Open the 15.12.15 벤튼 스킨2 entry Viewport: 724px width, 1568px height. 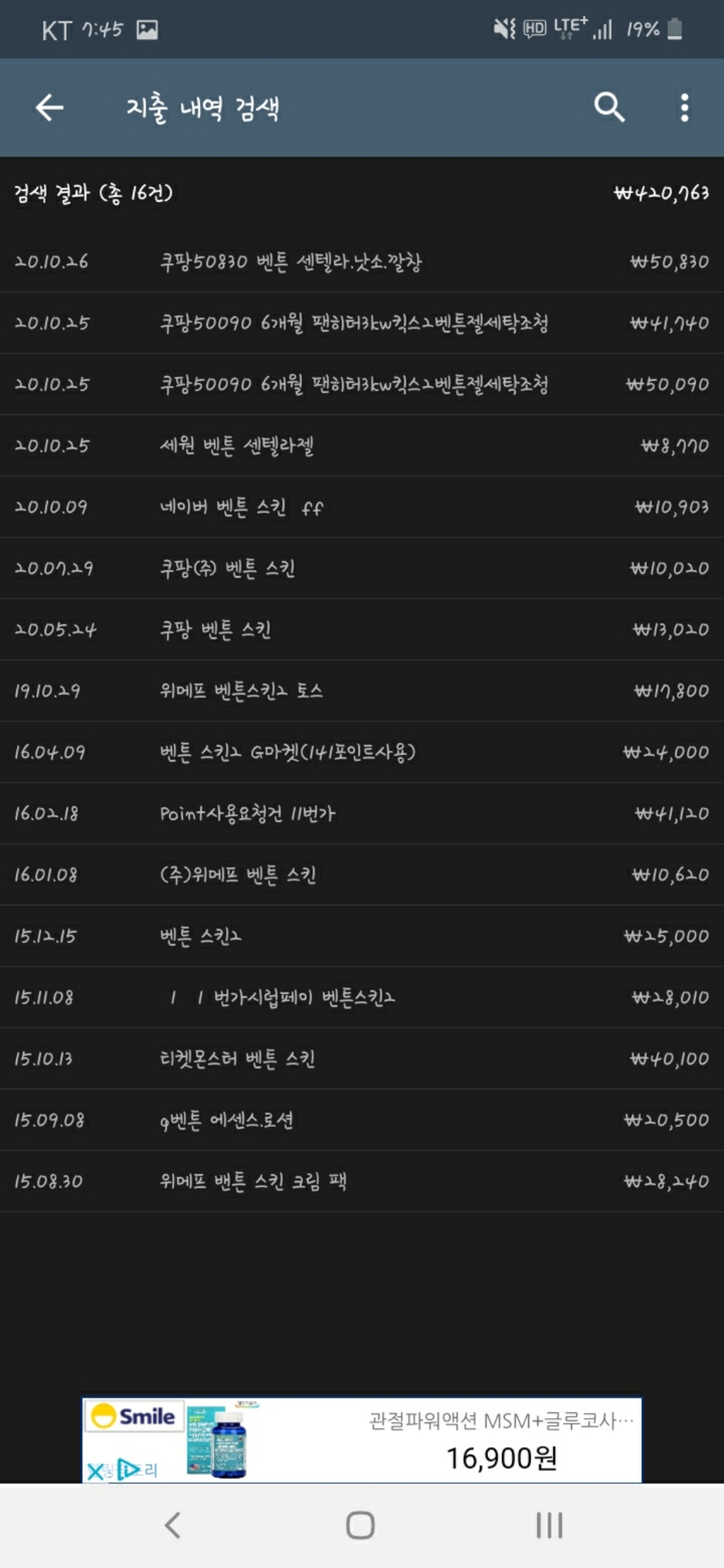[x=361, y=936]
